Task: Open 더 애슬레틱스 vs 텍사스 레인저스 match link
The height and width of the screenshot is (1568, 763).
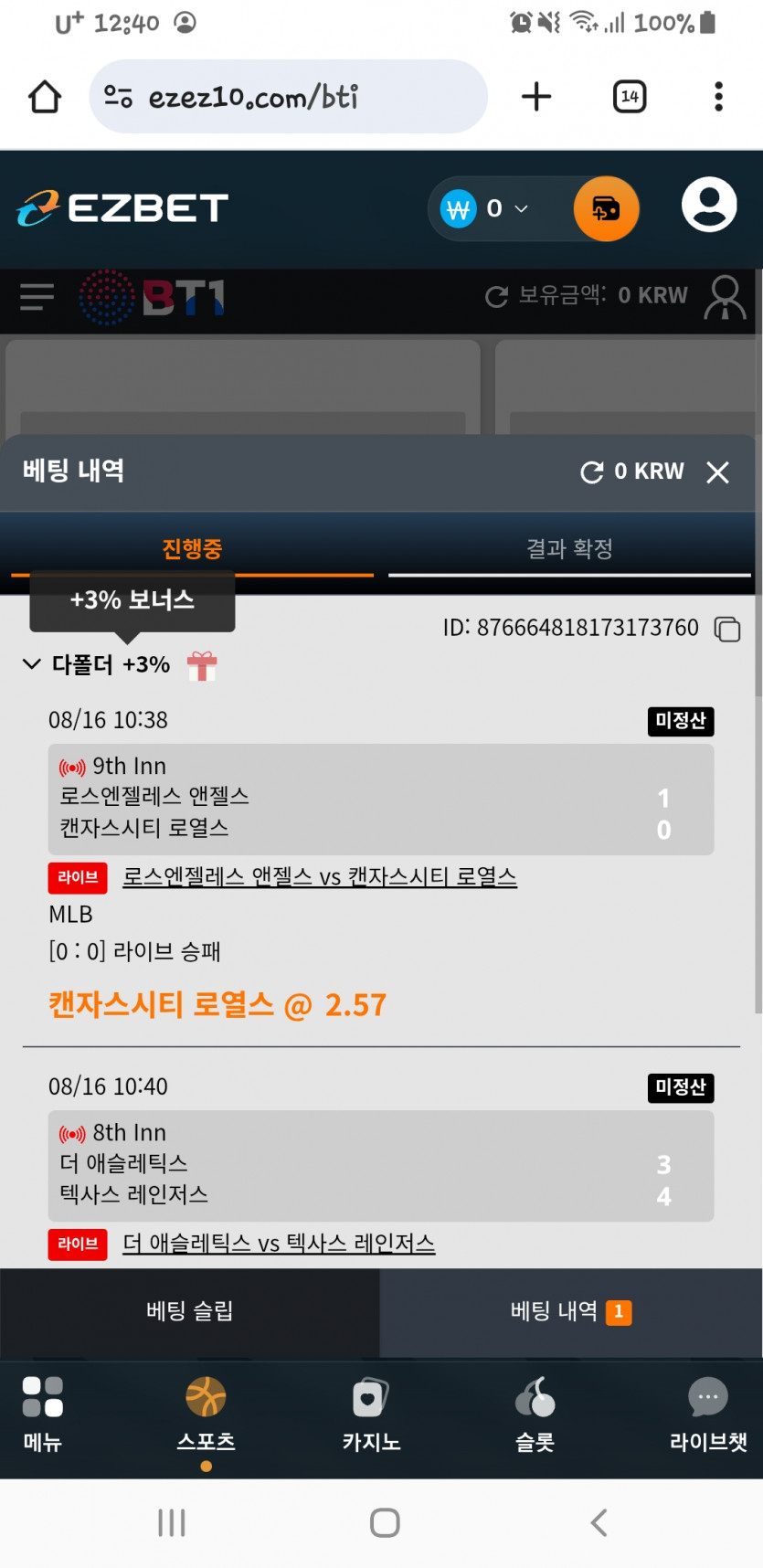Action: pos(279,1244)
